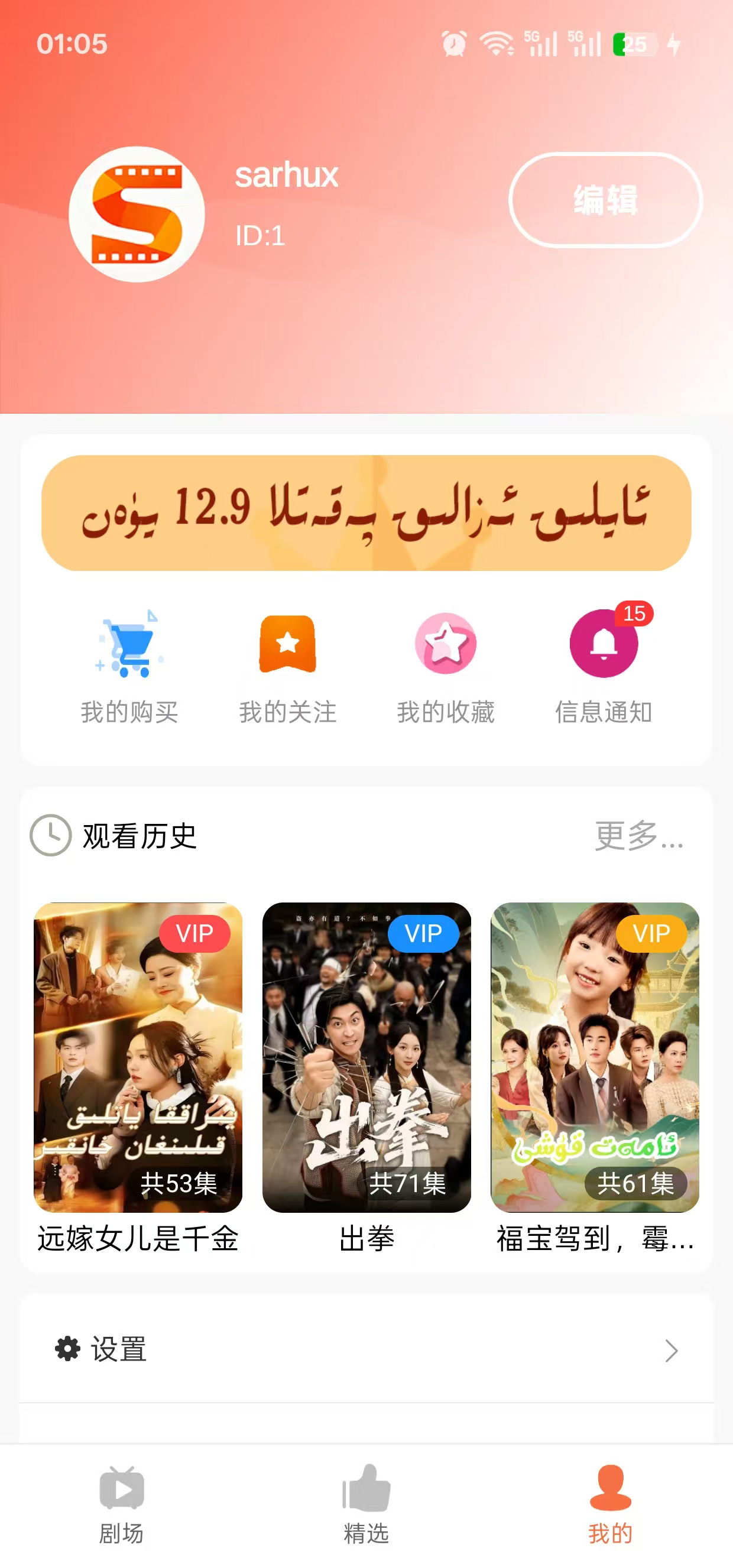
Task: Select the 我的 tab
Action: click(610, 1504)
